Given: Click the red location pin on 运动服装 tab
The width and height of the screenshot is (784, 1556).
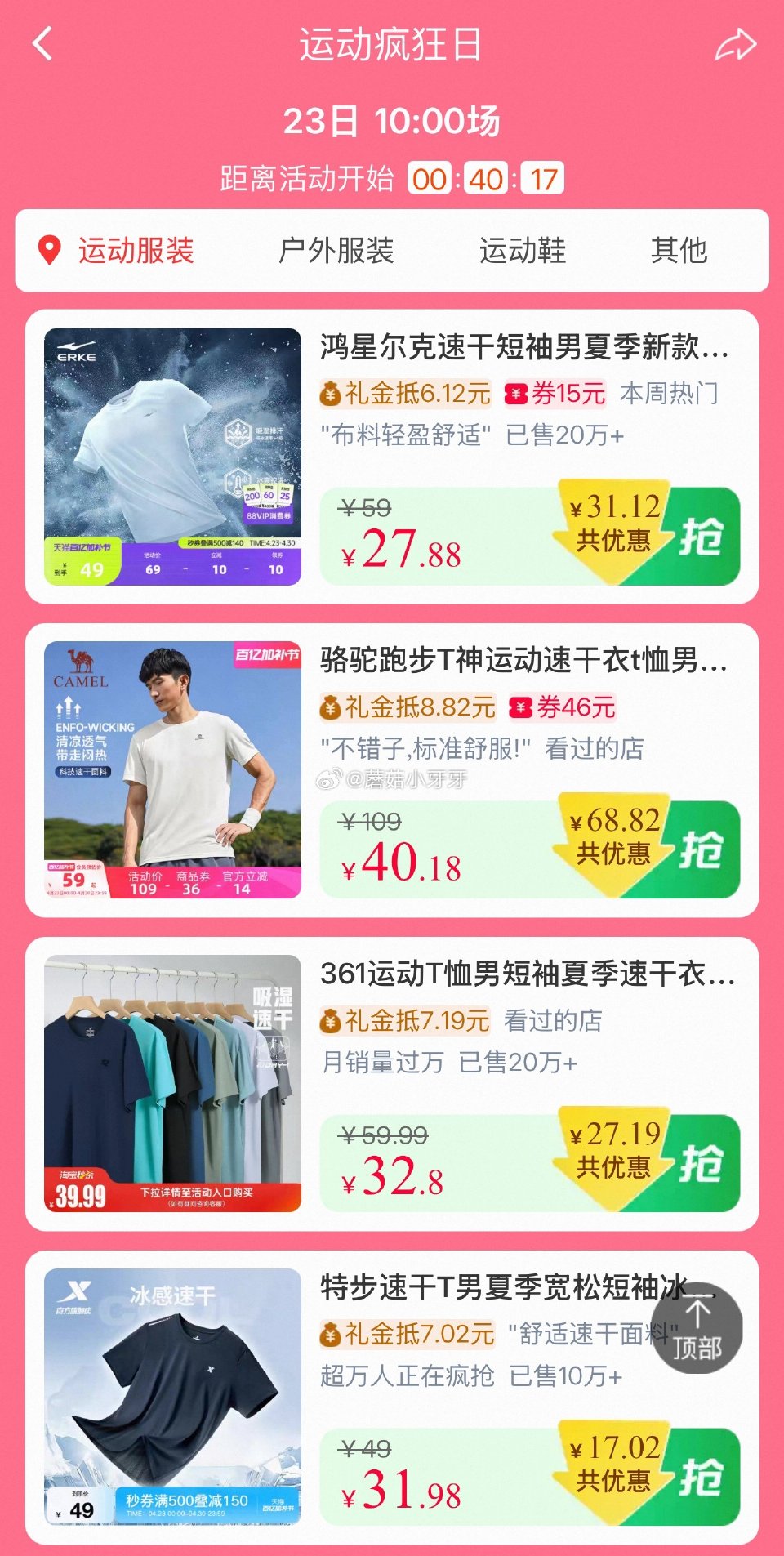Looking at the screenshot, I should tap(51, 252).
